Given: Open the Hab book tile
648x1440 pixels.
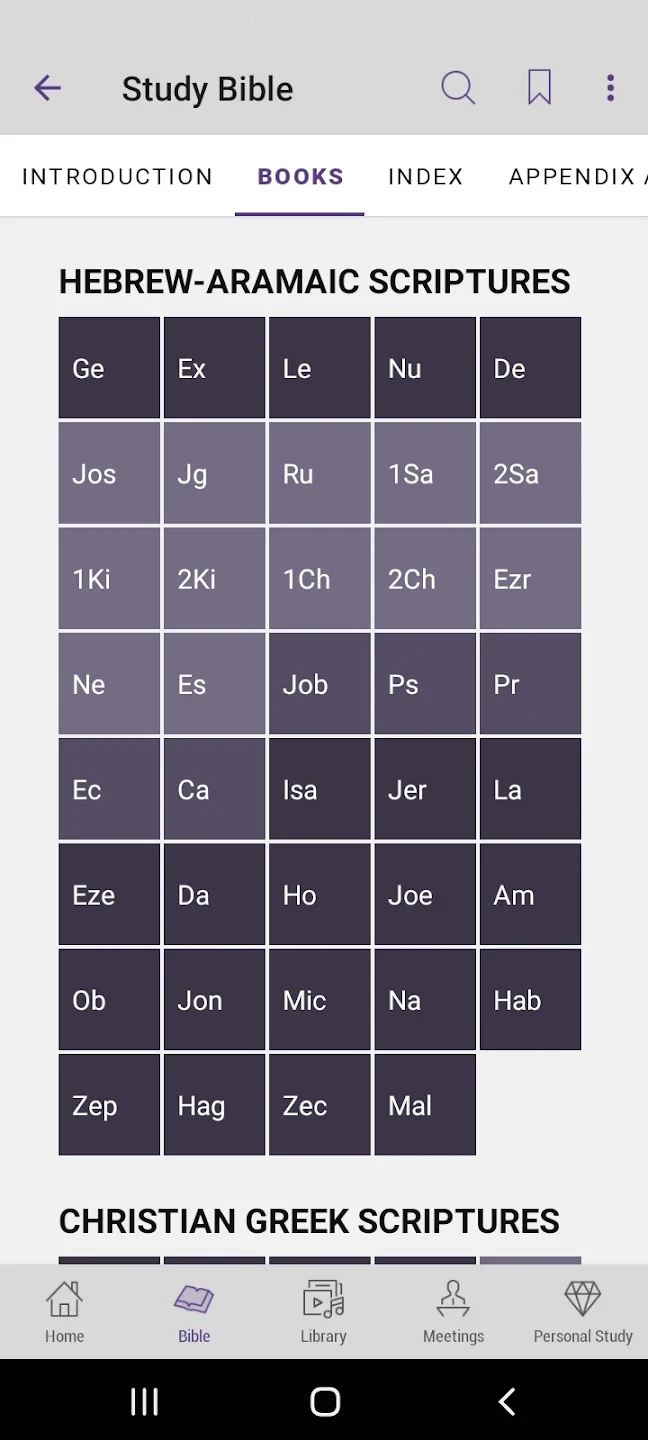Looking at the screenshot, I should pos(530,1000).
